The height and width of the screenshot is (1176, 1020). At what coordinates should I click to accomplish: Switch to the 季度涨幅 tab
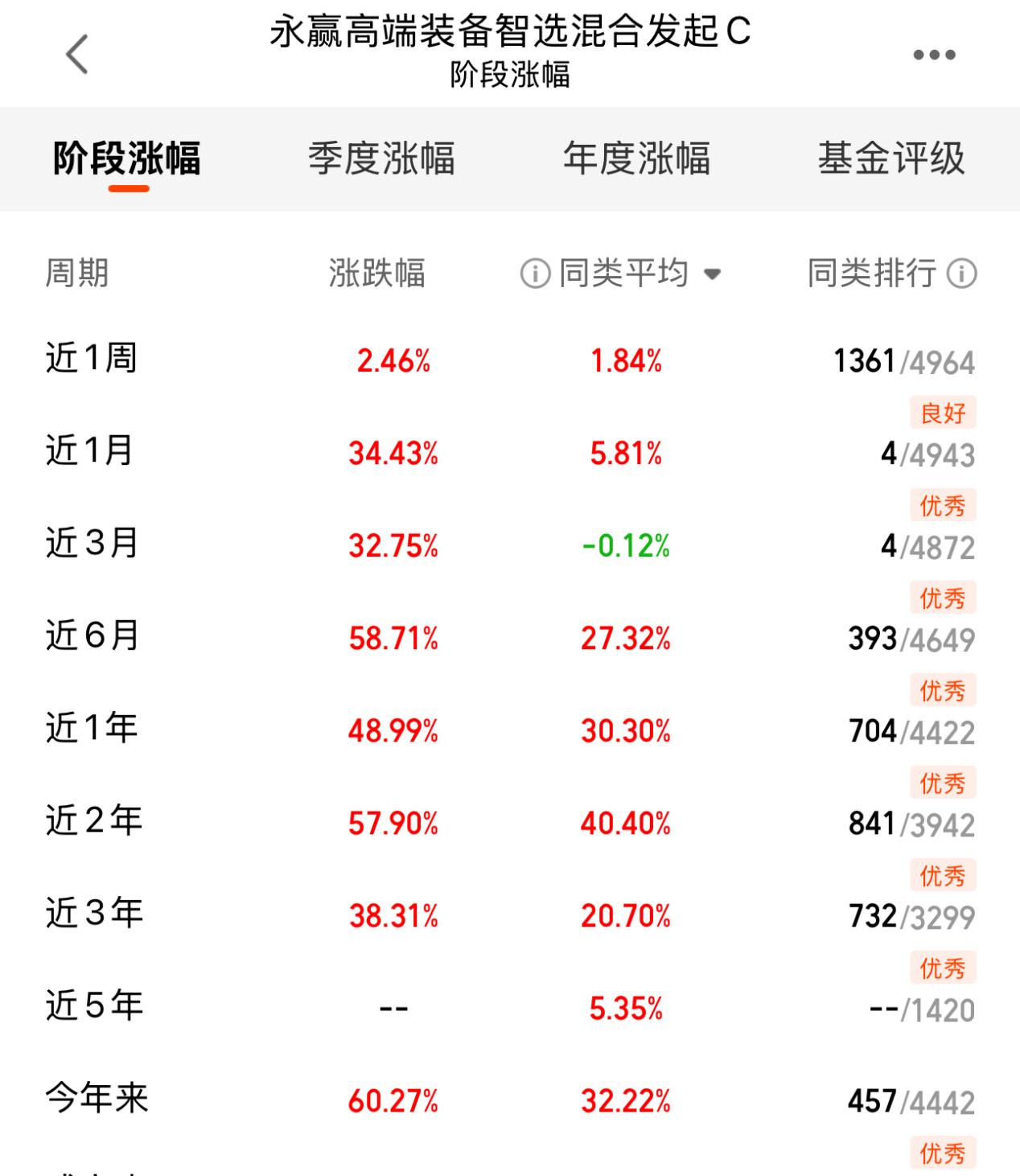[x=382, y=159]
